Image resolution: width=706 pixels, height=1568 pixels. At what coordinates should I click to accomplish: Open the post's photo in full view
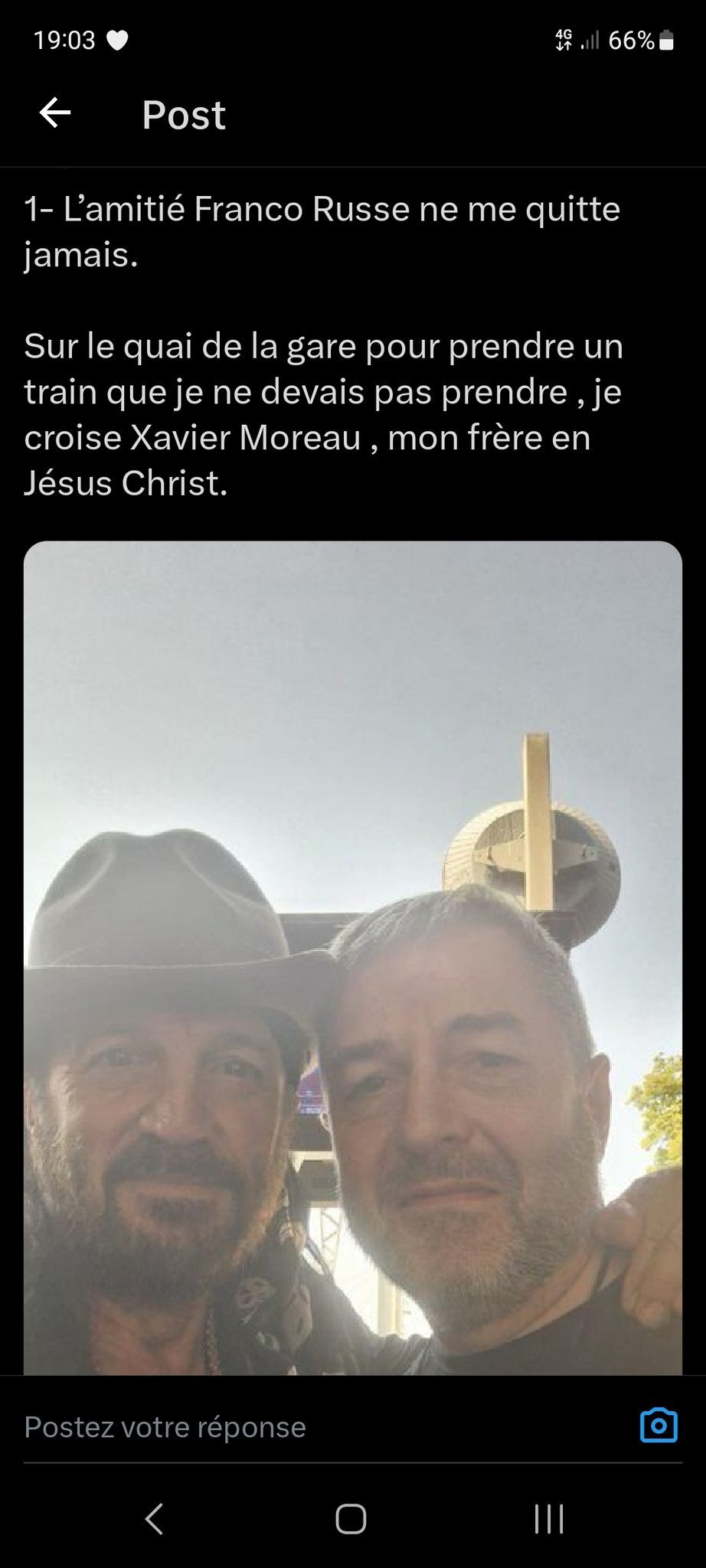[x=352, y=957]
